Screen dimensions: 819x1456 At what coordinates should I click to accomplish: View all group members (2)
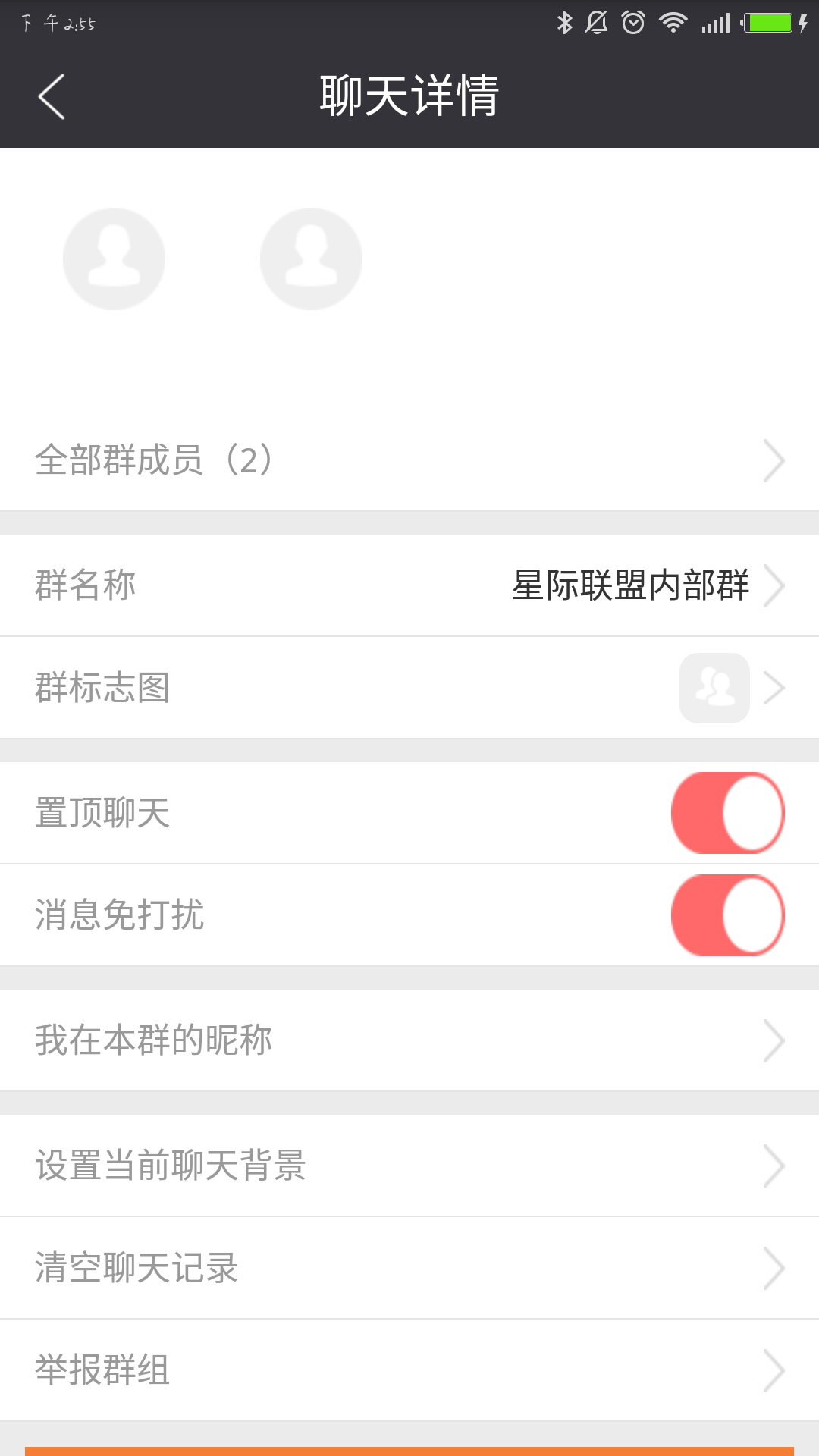(x=409, y=460)
